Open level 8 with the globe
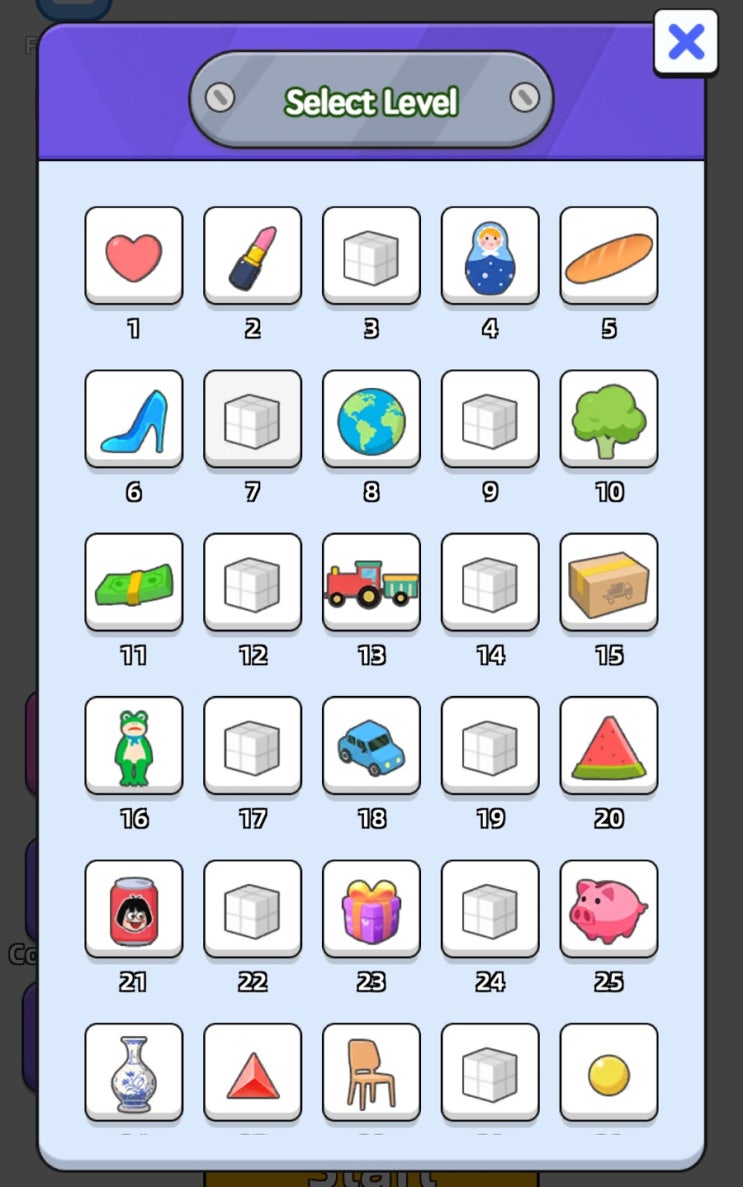The image size is (743, 1187). pyautogui.click(x=371, y=419)
